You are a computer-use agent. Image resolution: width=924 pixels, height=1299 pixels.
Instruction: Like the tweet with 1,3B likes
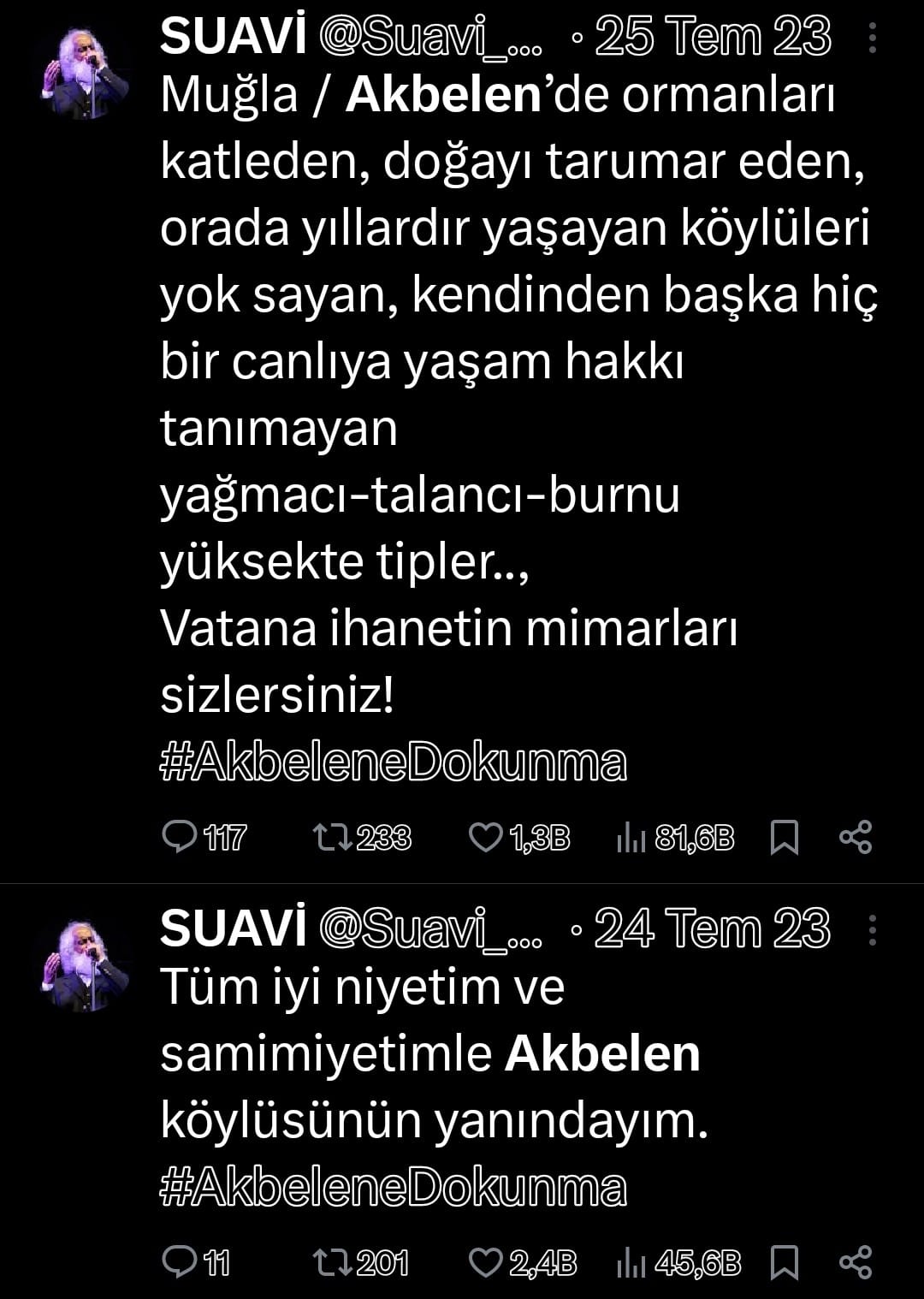[486, 836]
